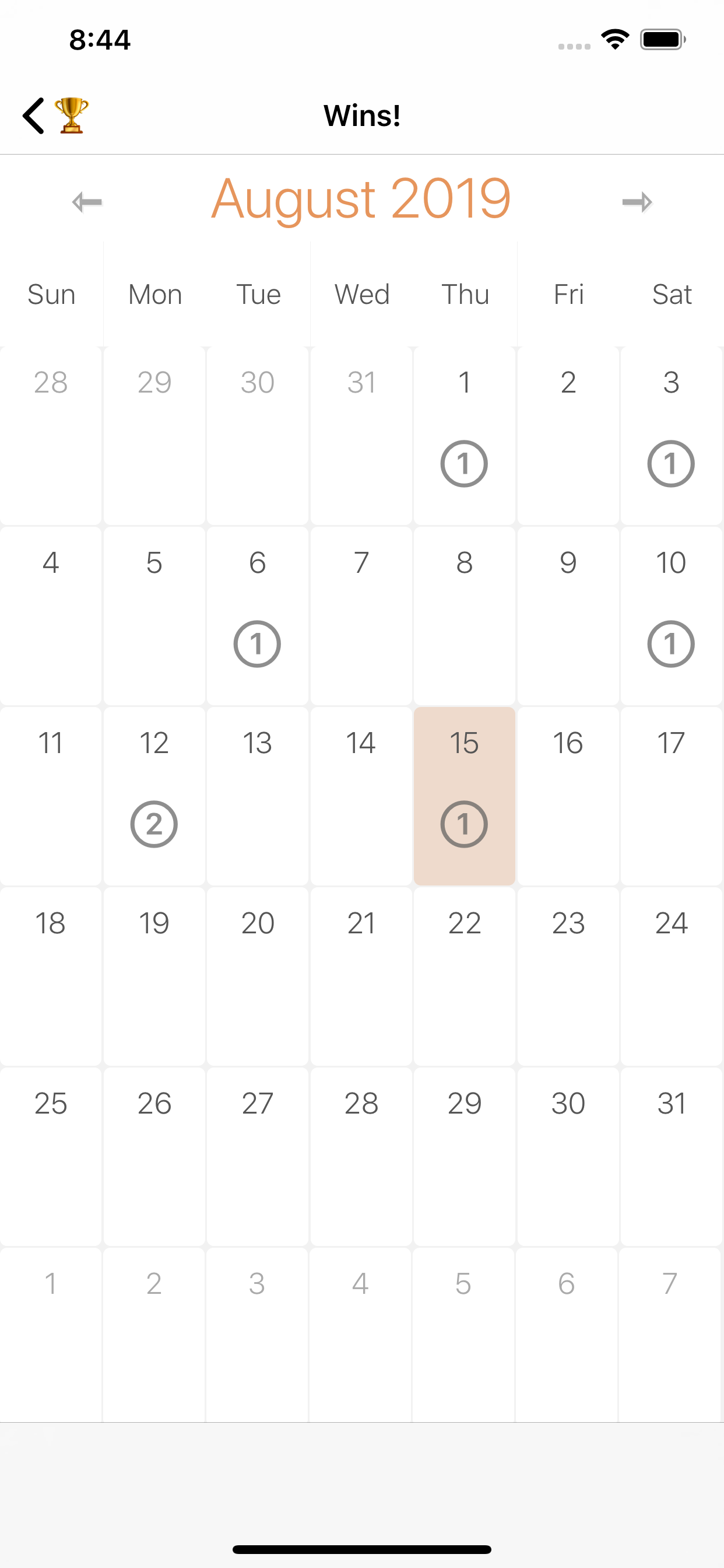Select July 30 from the previous month
The width and height of the screenshot is (724, 1568).
click(x=257, y=436)
